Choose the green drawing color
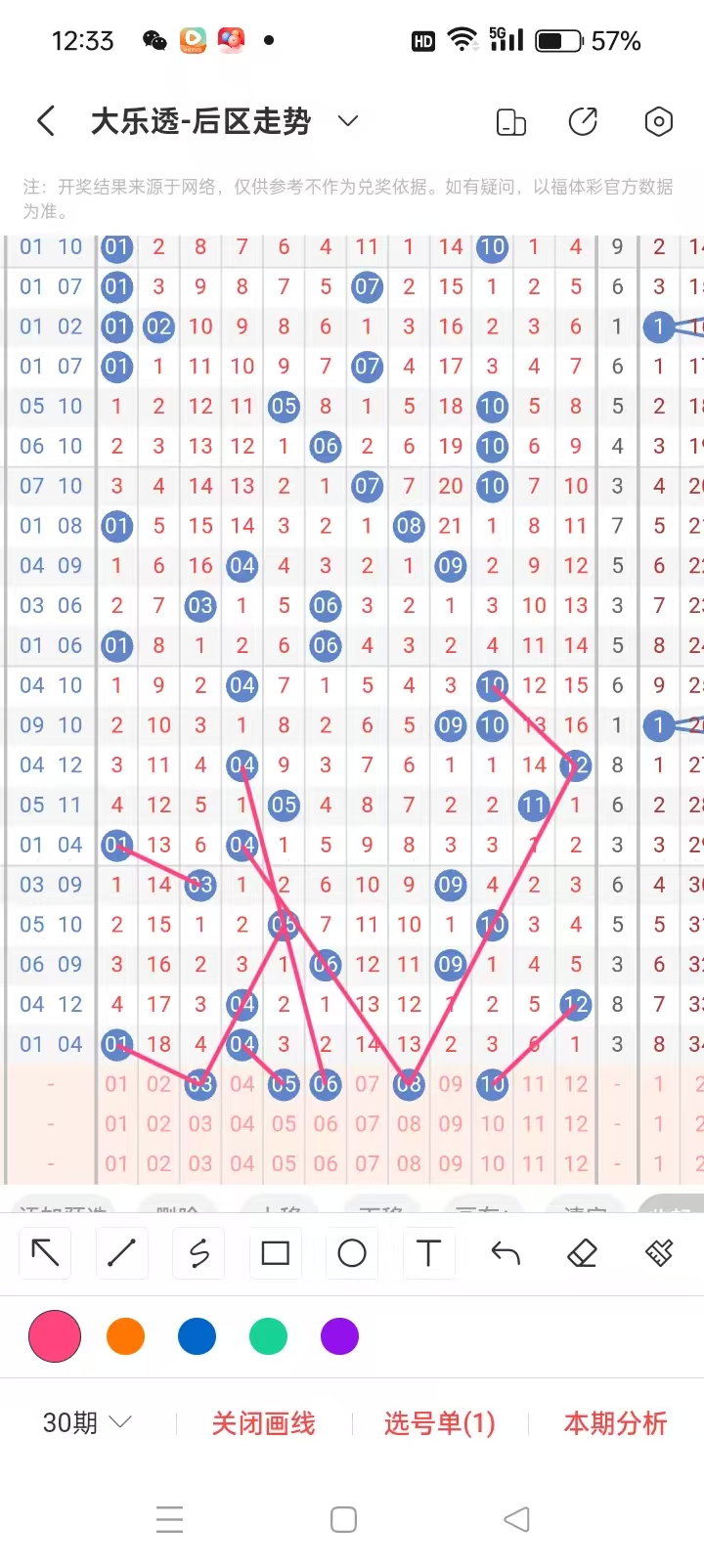 click(x=268, y=1336)
